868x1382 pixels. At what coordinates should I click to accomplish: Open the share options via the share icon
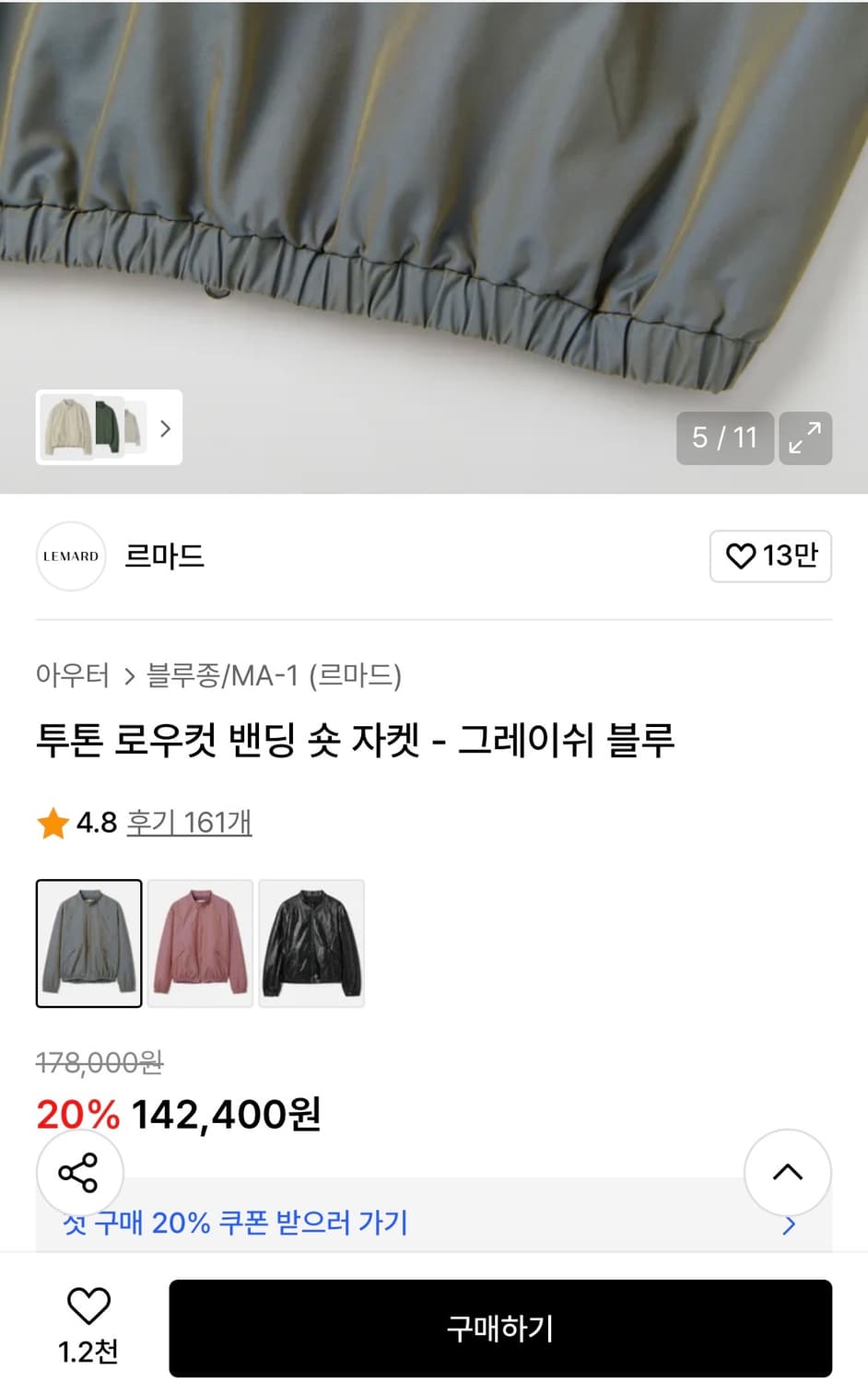point(79,1173)
